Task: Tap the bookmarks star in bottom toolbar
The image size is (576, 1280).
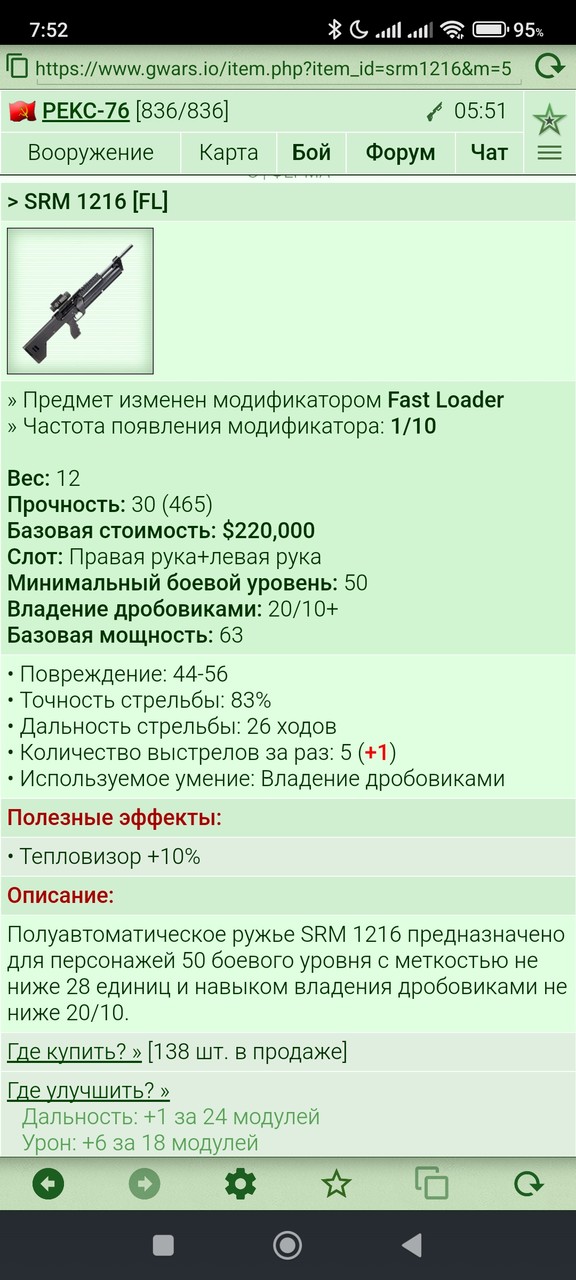Action: coord(336,1185)
